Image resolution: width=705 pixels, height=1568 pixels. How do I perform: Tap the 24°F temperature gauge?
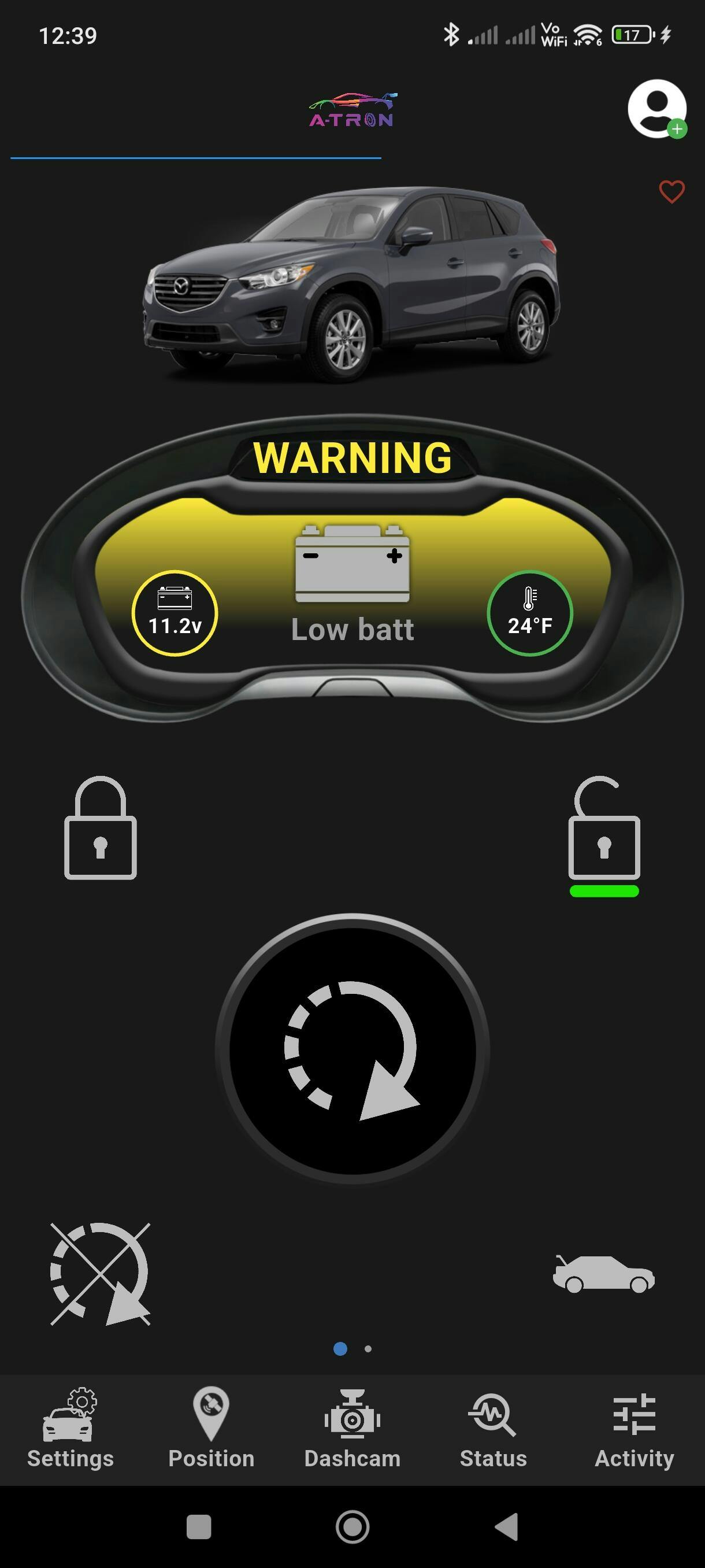pos(530,613)
